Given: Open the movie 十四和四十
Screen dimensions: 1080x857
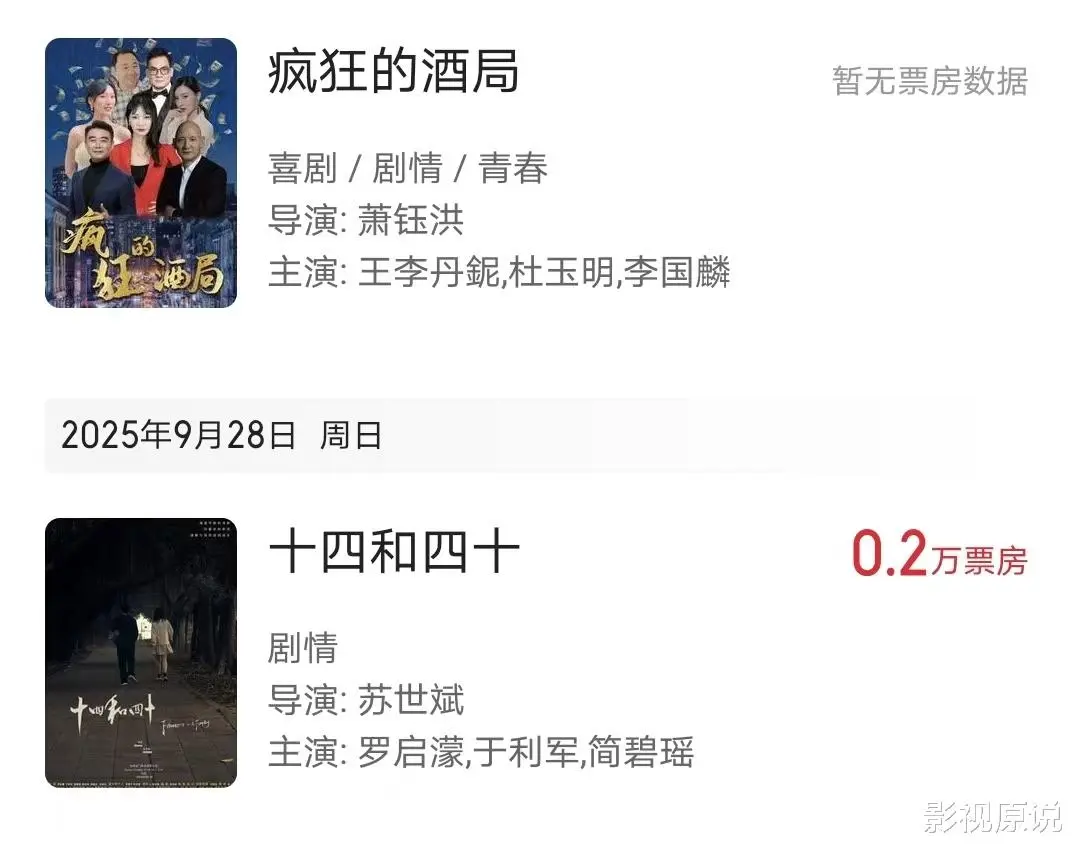Looking at the screenshot, I should [394, 553].
